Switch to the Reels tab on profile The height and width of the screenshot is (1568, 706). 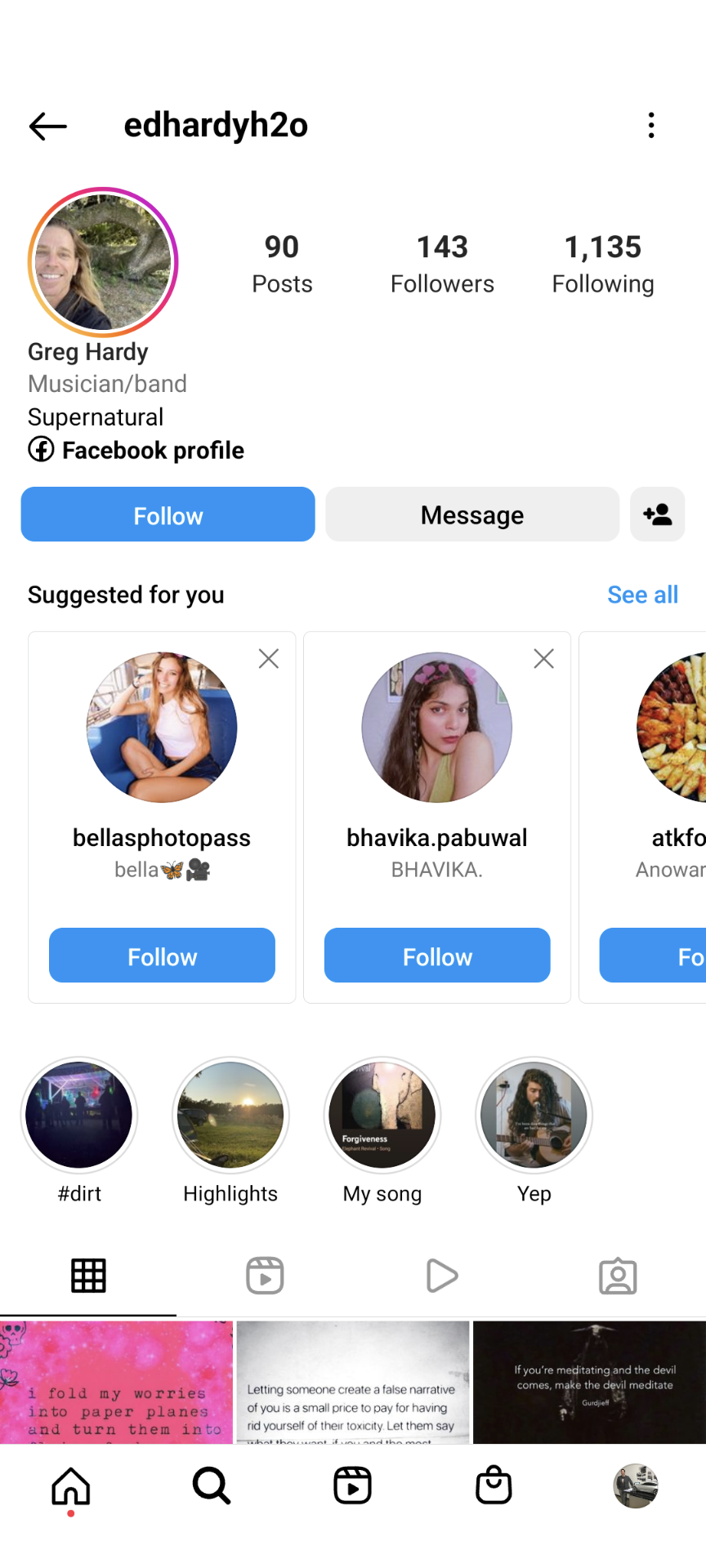(x=265, y=1276)
